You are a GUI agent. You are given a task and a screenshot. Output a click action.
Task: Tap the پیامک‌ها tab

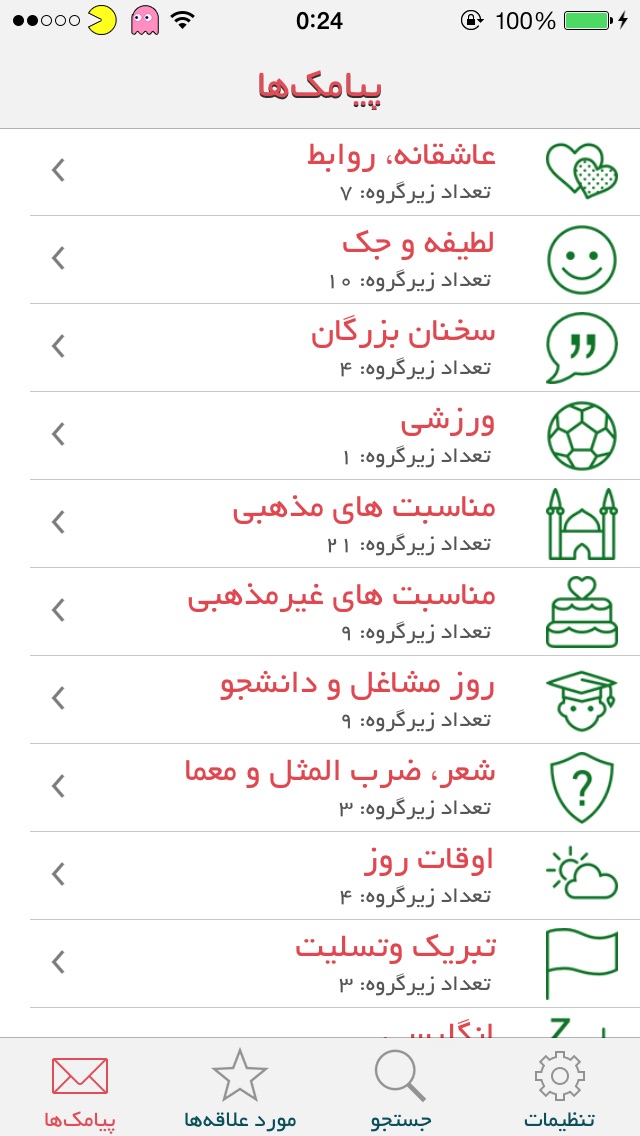click(80, 1088)
